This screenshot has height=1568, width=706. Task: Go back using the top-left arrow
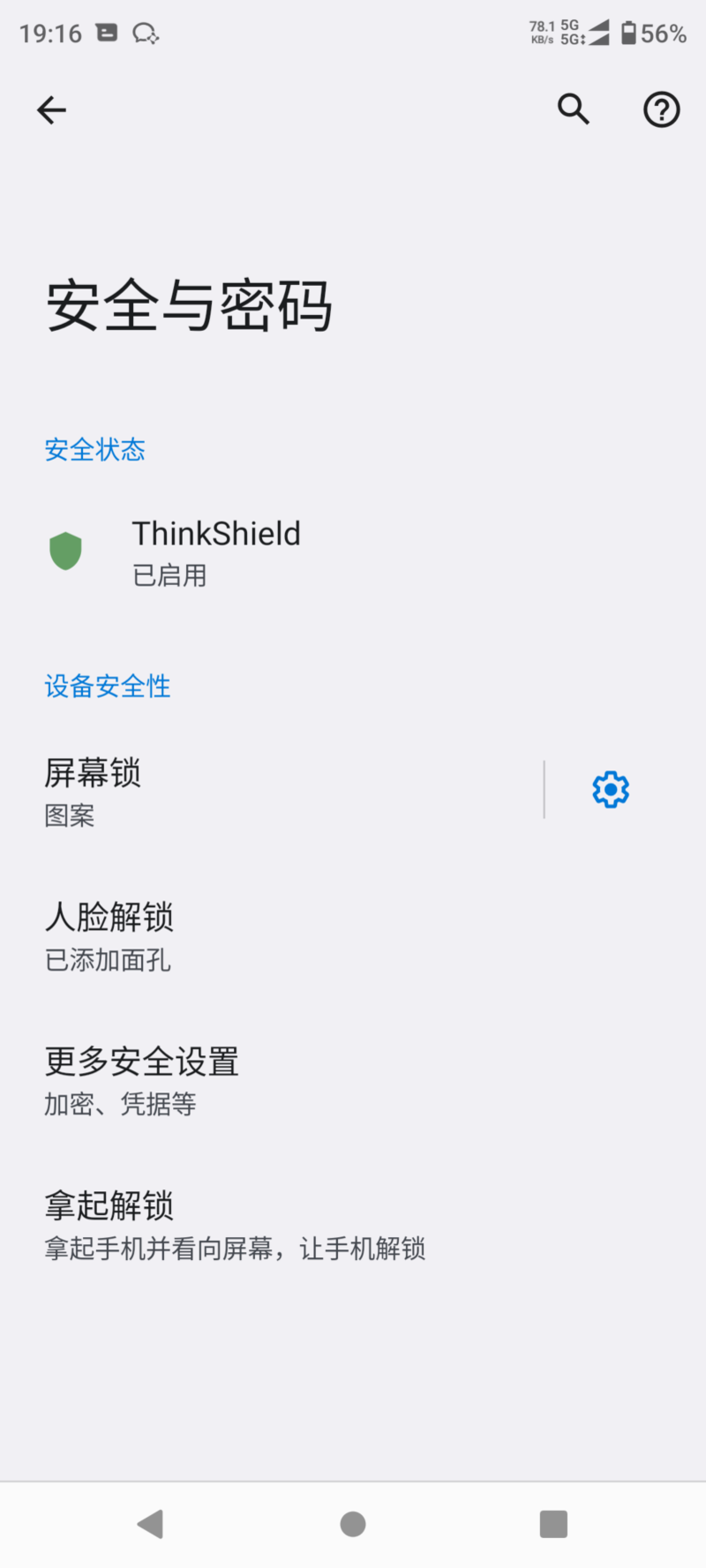[51, 110]
